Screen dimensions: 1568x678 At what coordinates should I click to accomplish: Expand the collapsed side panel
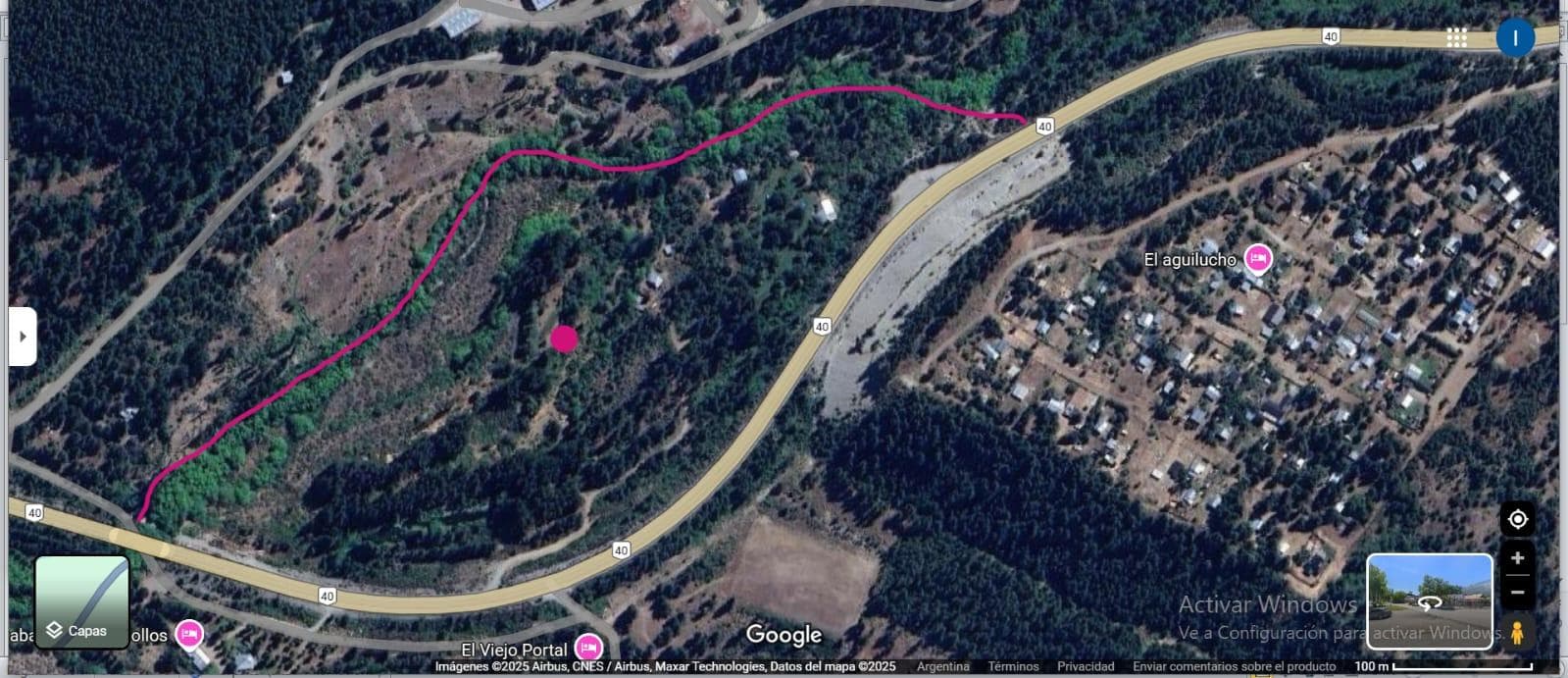23,337
